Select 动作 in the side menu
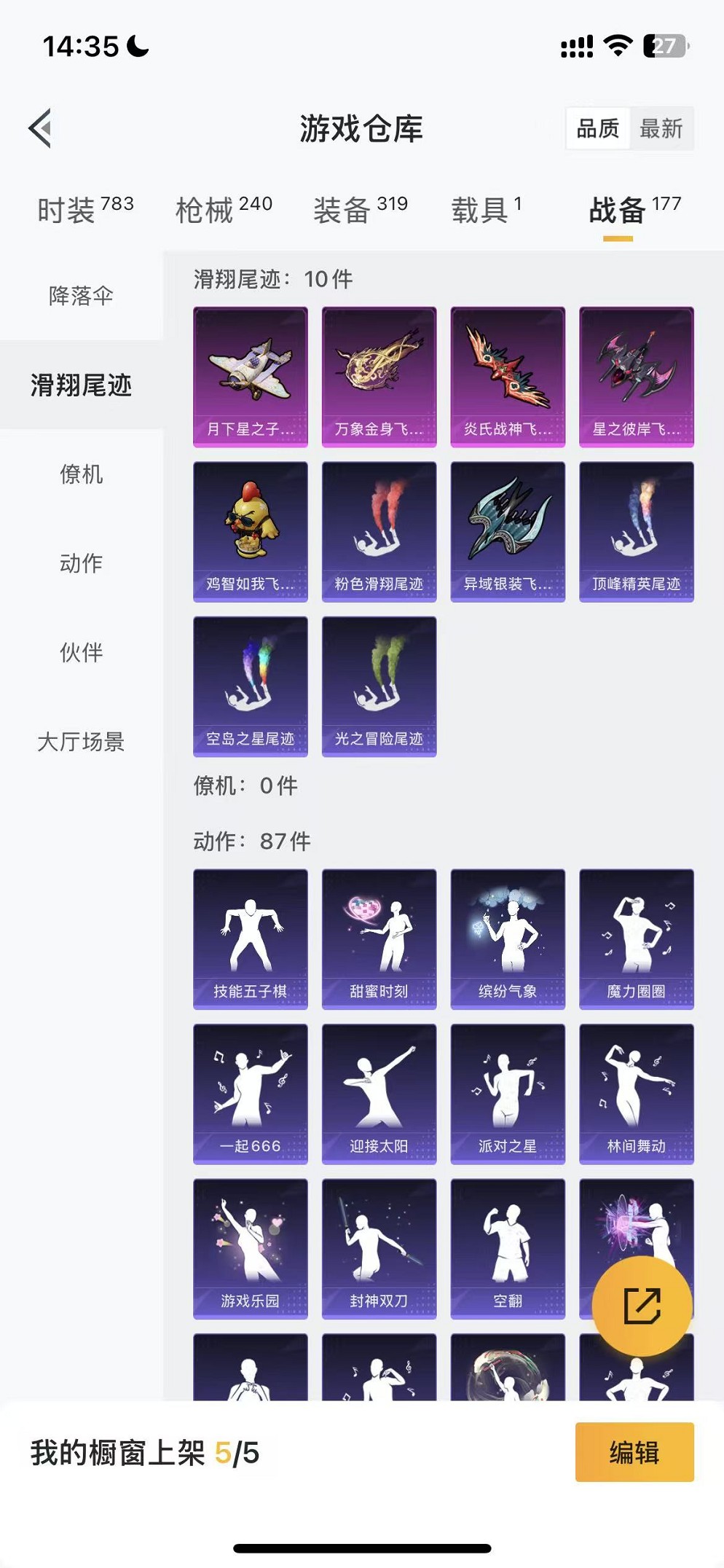The height and width of the screenshot is (1568, 724). point(81,563)
